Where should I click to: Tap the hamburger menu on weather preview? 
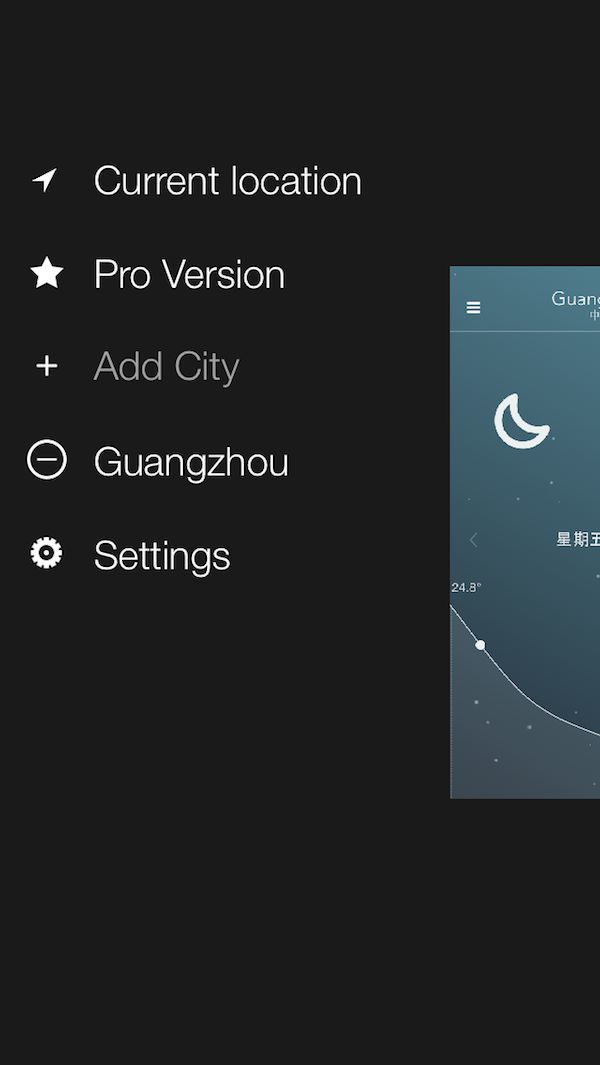pyautogui.click(x=474, y=307)
